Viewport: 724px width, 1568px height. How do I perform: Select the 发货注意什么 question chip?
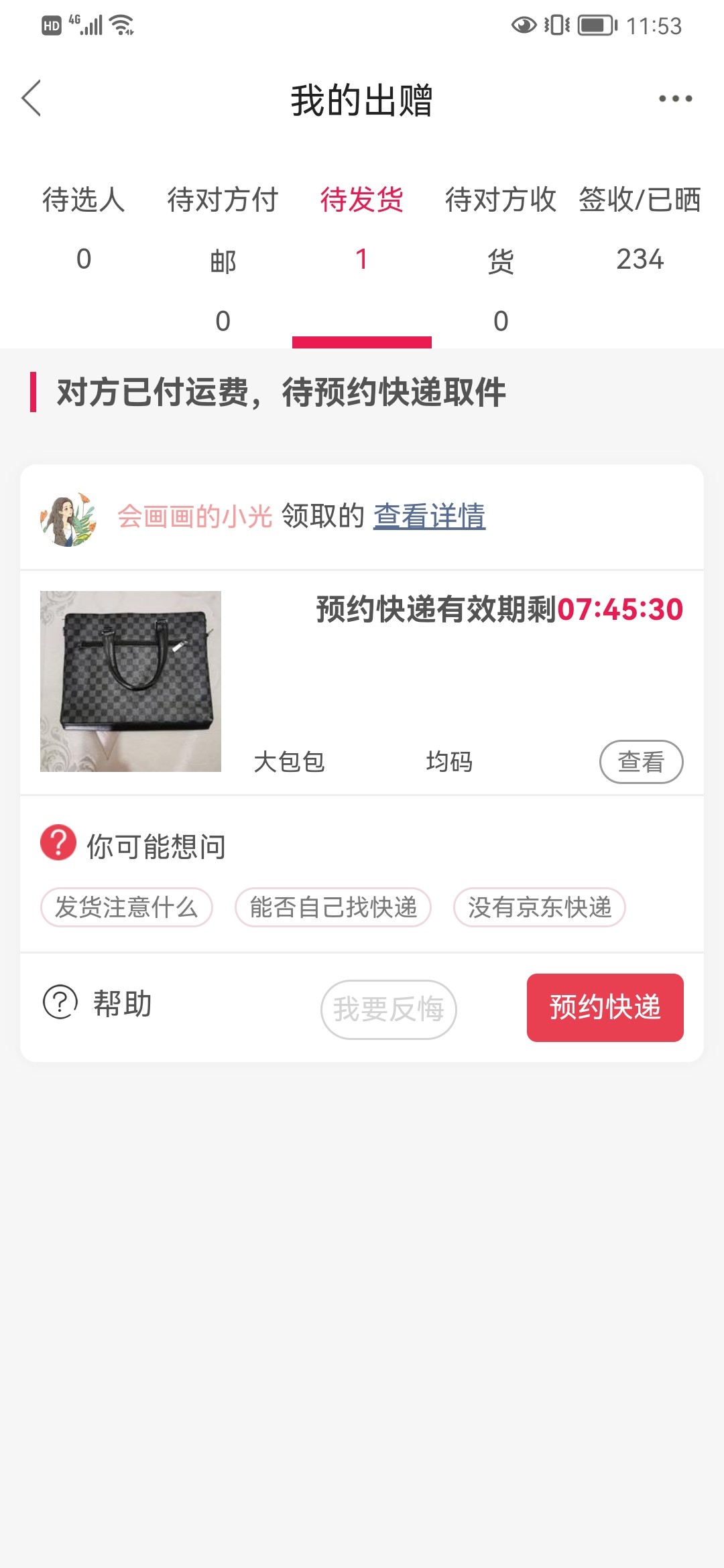point(127,907)
